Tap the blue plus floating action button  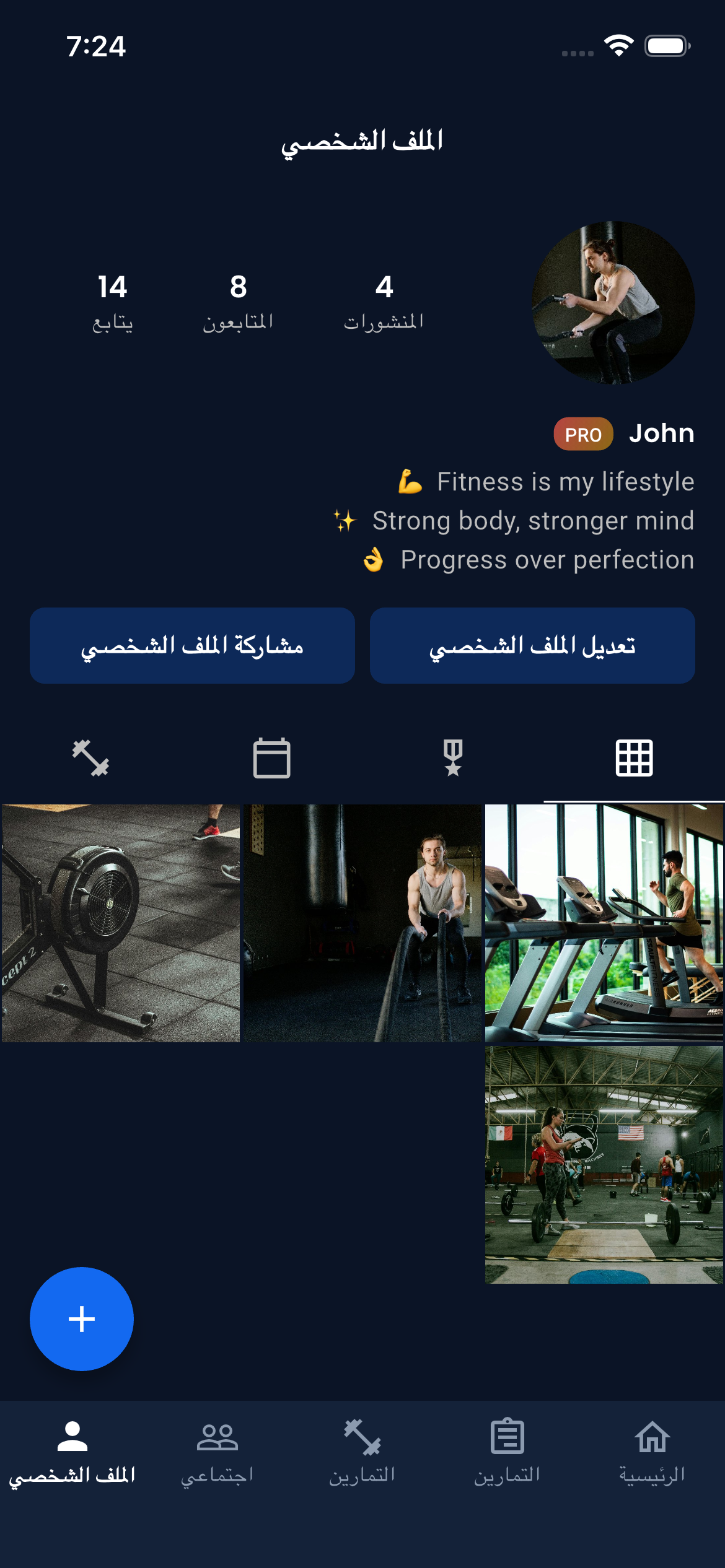[x=81, y=1319]
